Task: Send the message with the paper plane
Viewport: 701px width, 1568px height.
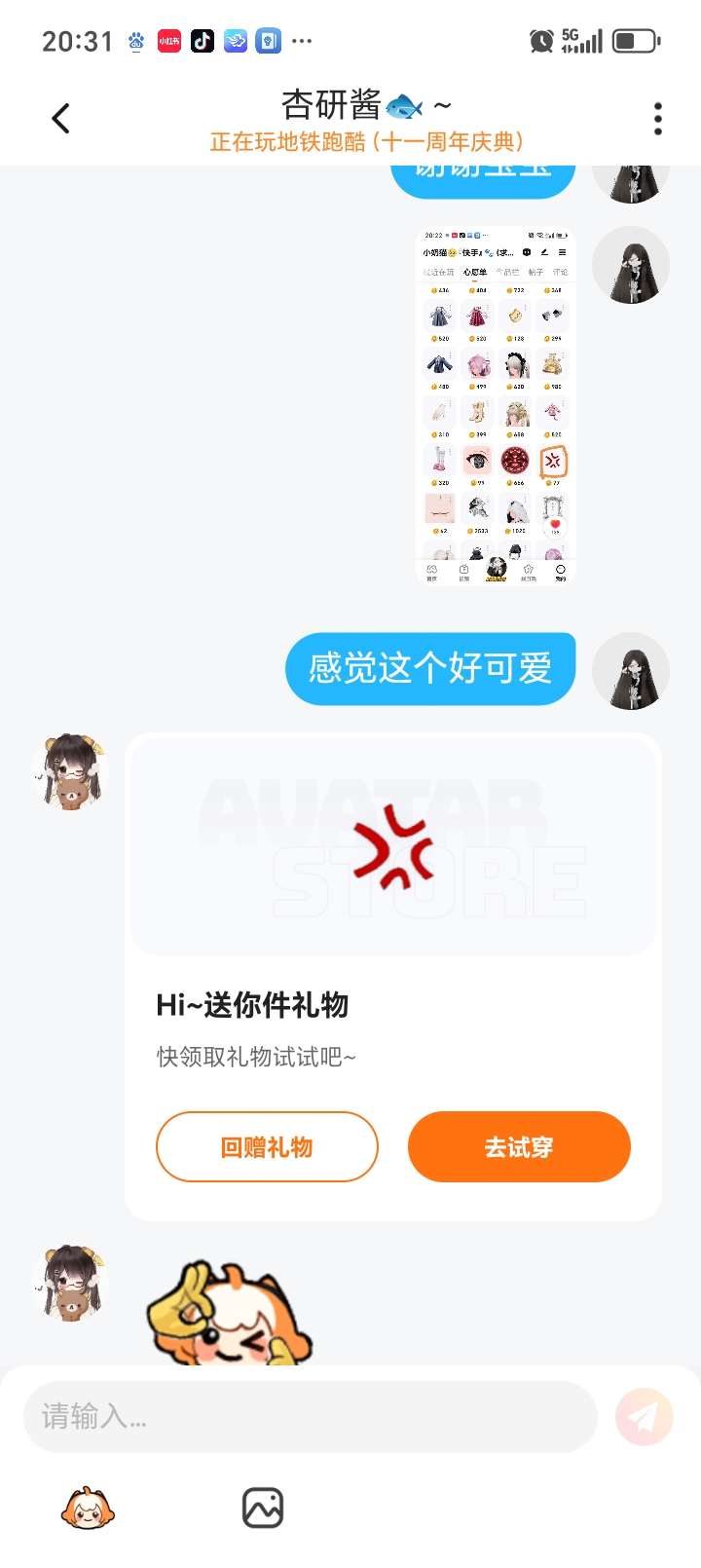Action: tap(644, 1416)
